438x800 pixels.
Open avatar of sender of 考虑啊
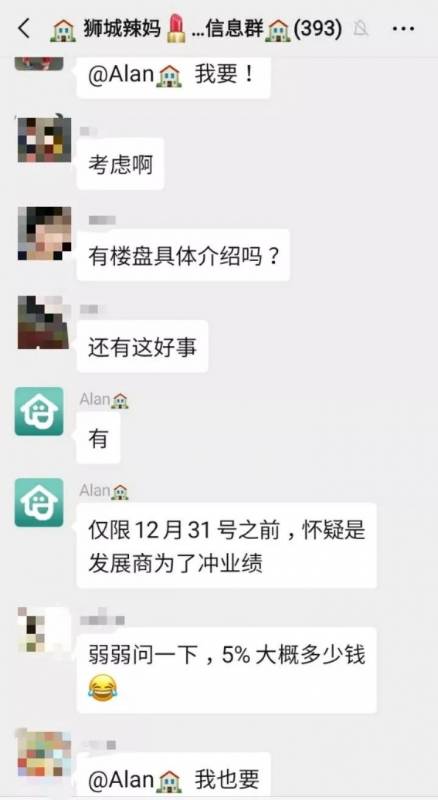[x=44, y=139]
